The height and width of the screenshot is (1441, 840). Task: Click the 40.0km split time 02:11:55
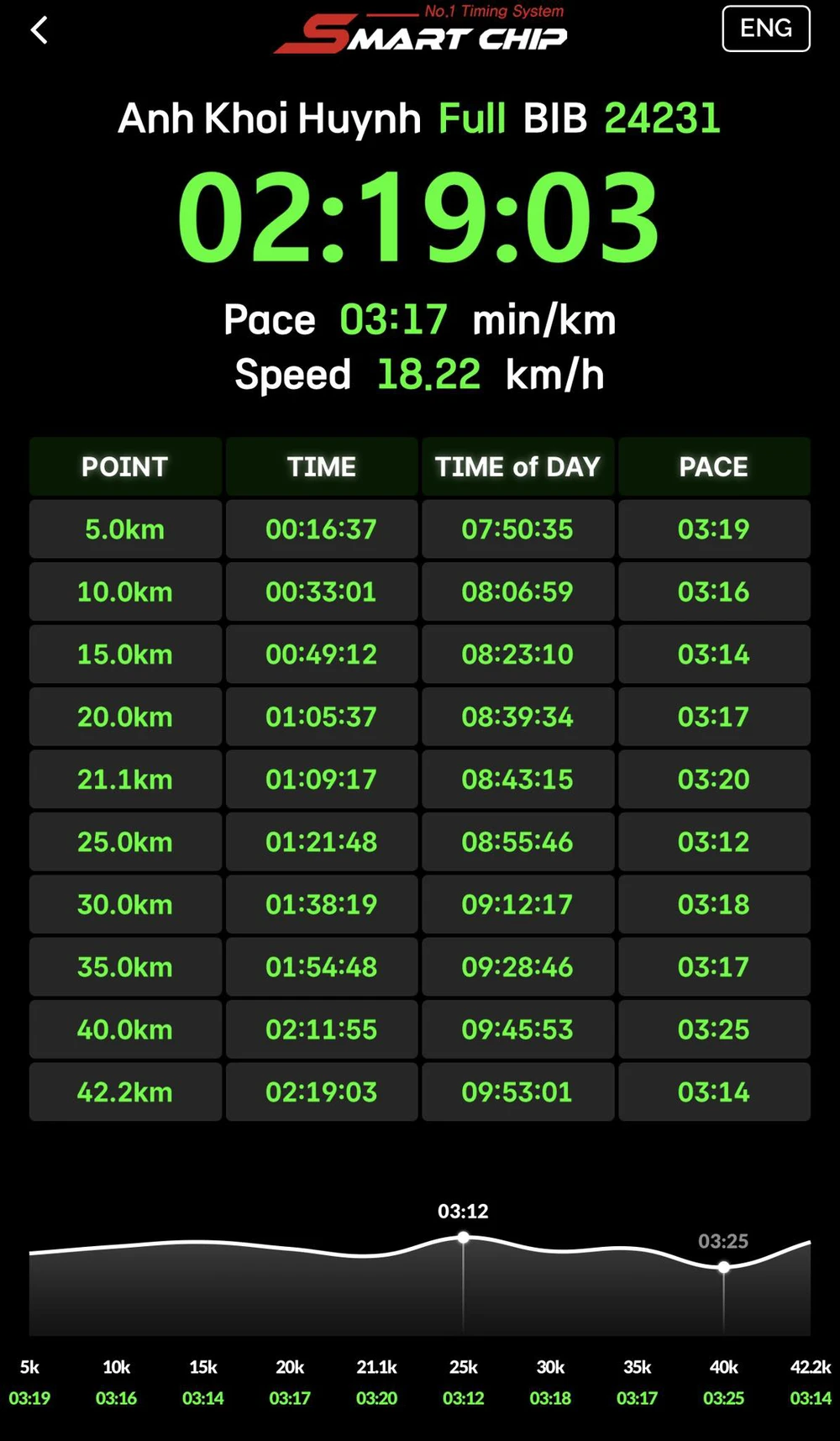[x=322, y=1029]
